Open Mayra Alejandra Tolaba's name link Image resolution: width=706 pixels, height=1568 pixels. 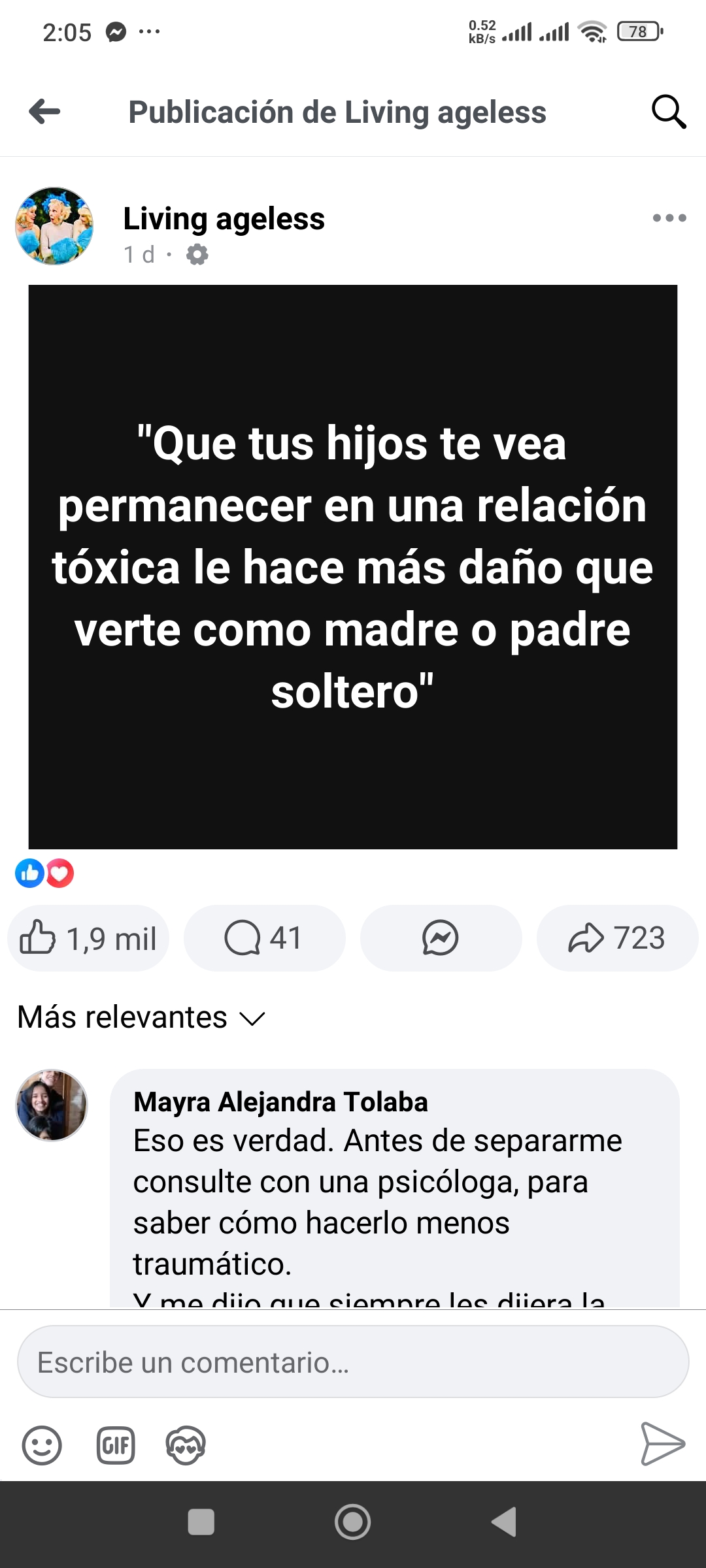[280, 1102]
